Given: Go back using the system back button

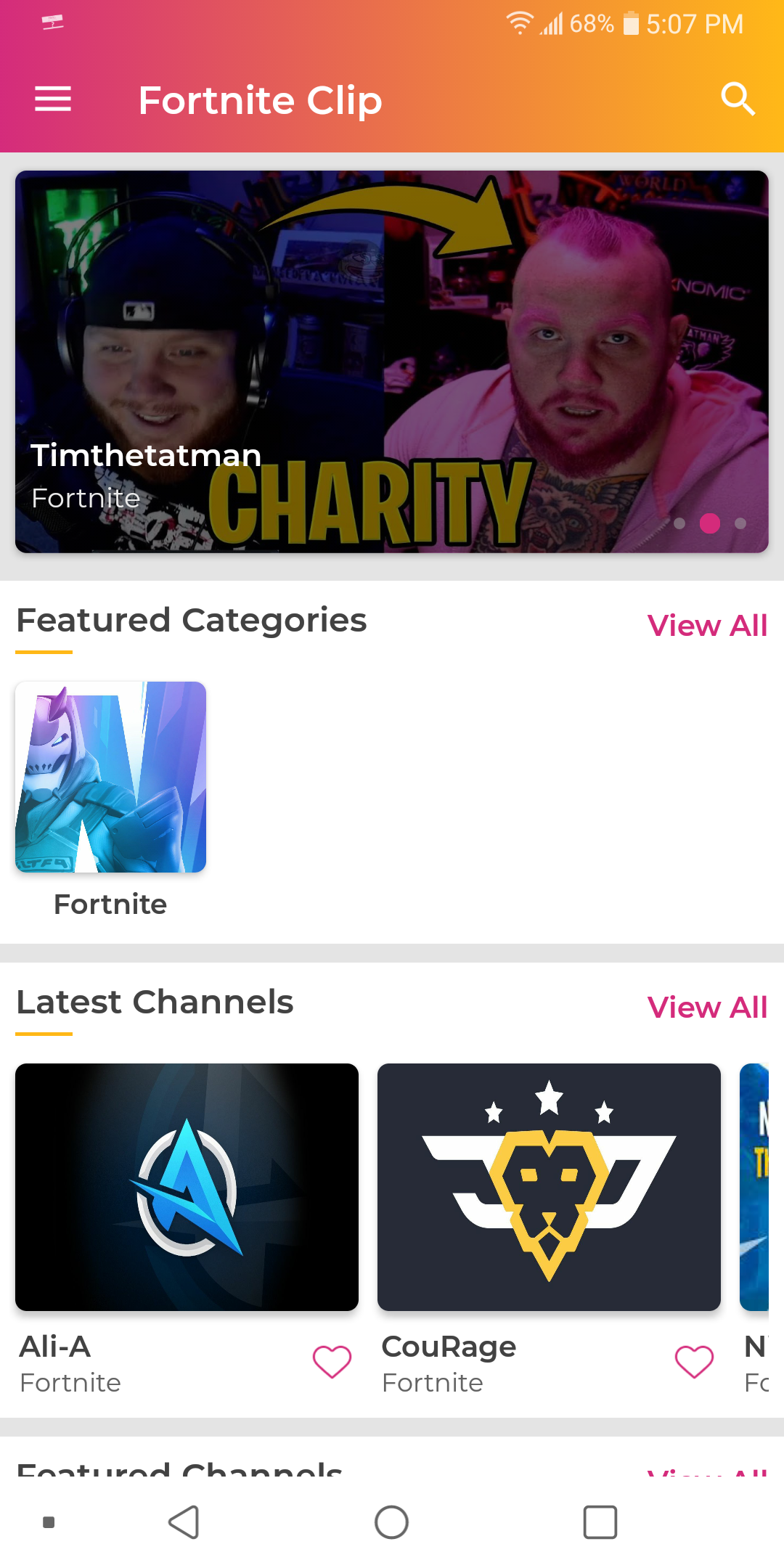Looking at the screenshot, I should point(184,1522).
